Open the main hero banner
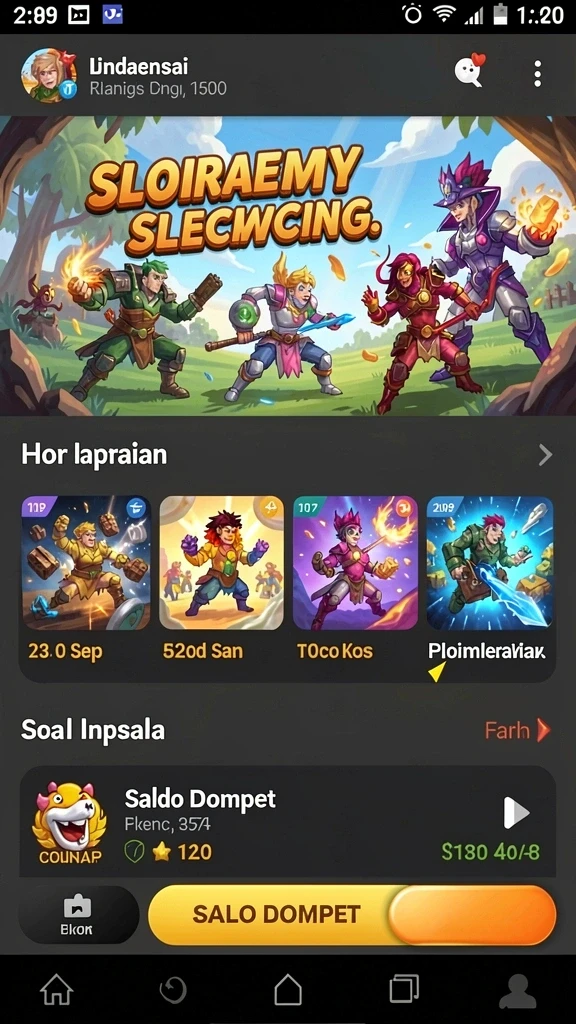Screen dimensions: 576x1024 (x=288, y=266)
